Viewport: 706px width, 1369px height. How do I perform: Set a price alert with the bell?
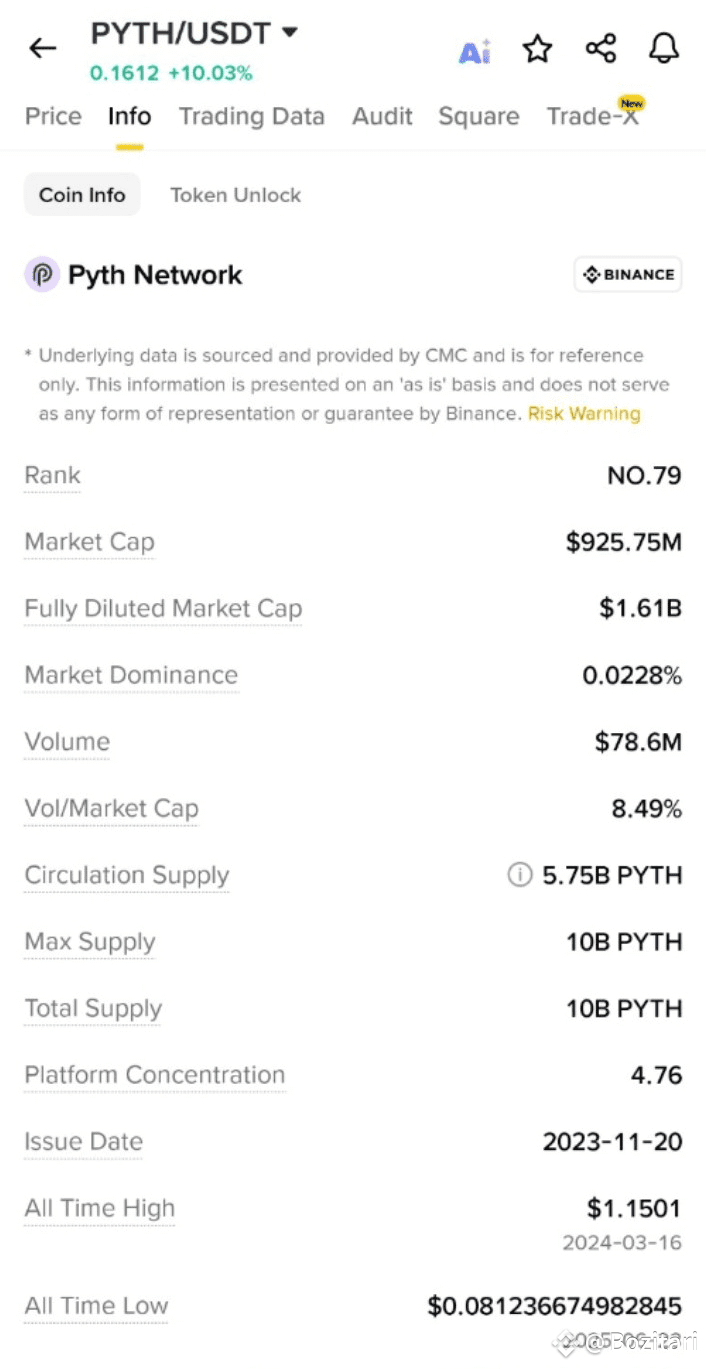tap(664, 48)
